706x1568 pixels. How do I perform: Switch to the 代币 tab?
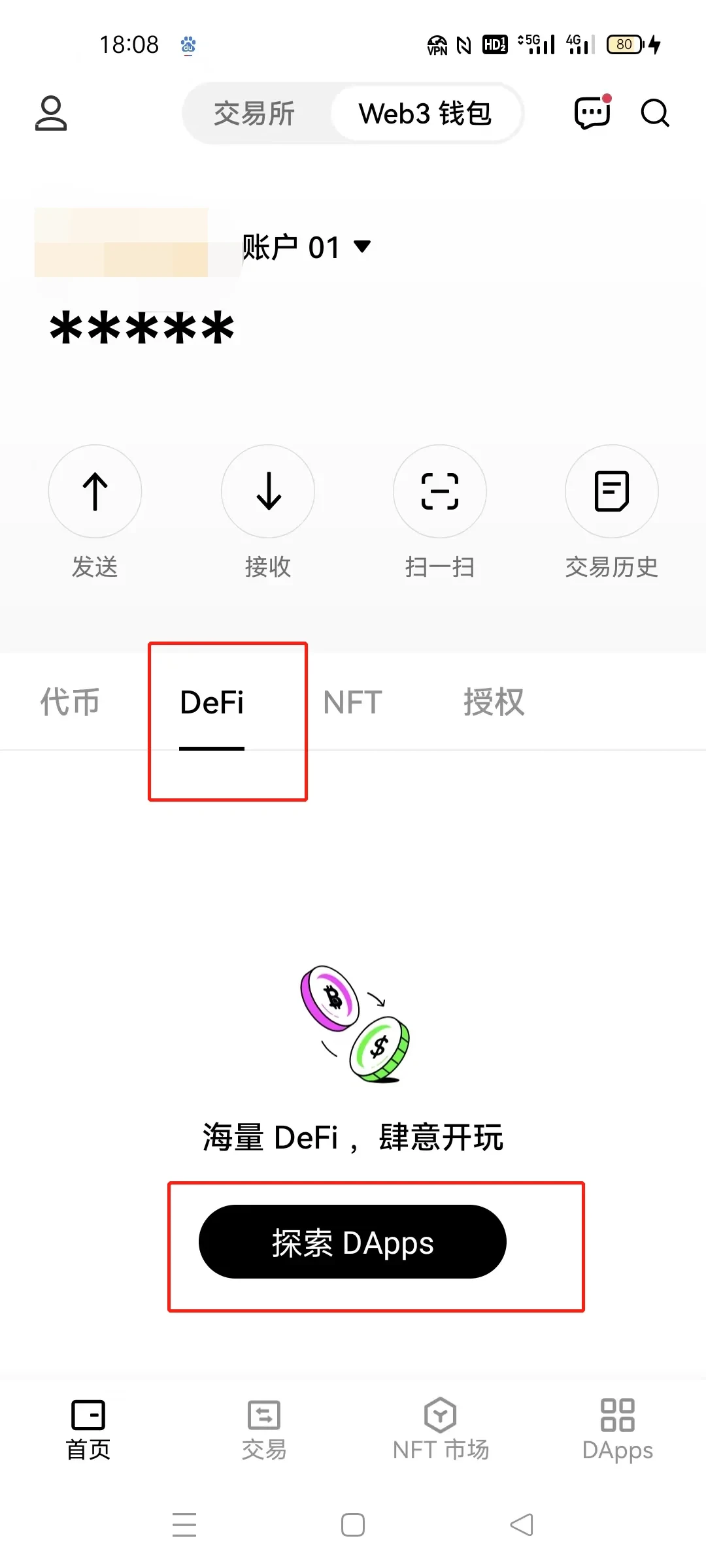70,703
